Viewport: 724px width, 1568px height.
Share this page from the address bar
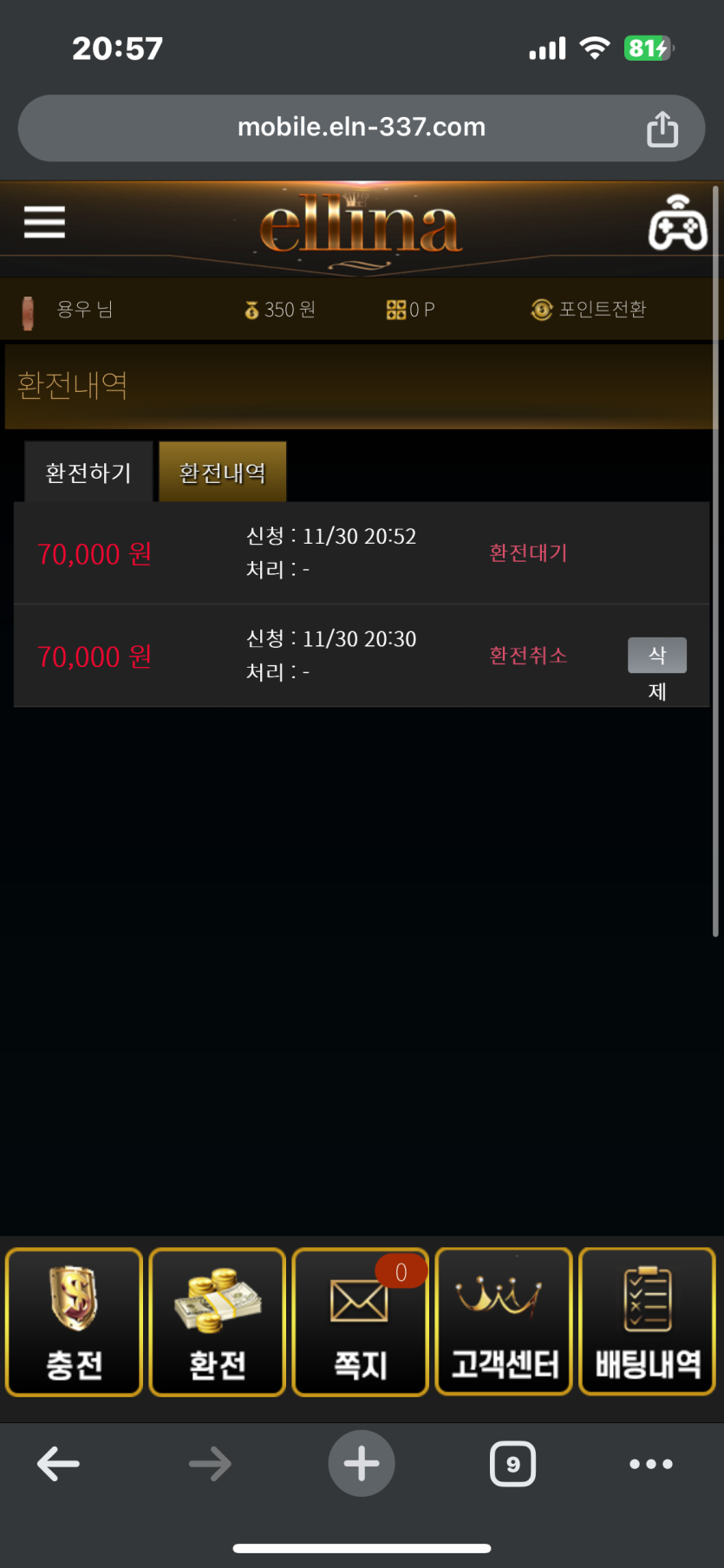(662, 129)
